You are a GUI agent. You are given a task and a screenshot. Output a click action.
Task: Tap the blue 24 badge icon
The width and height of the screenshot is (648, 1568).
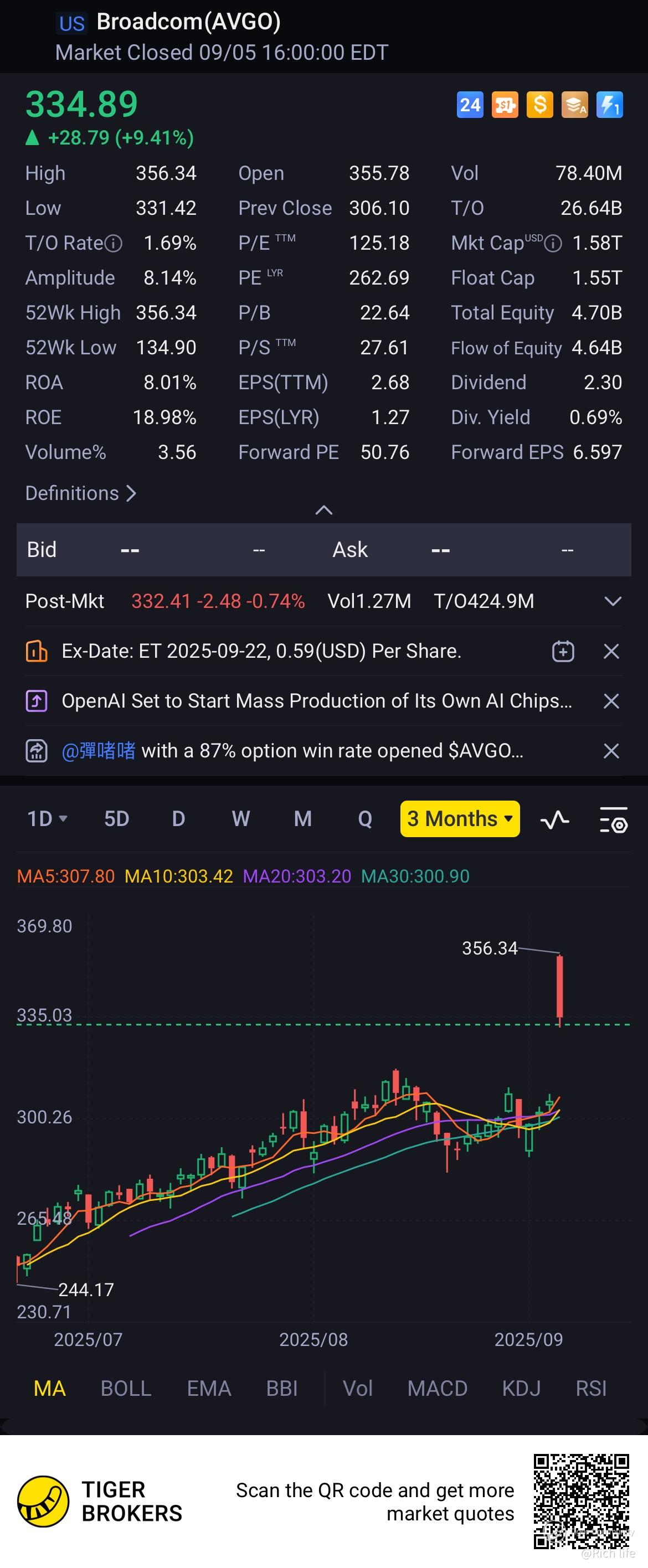470,105
